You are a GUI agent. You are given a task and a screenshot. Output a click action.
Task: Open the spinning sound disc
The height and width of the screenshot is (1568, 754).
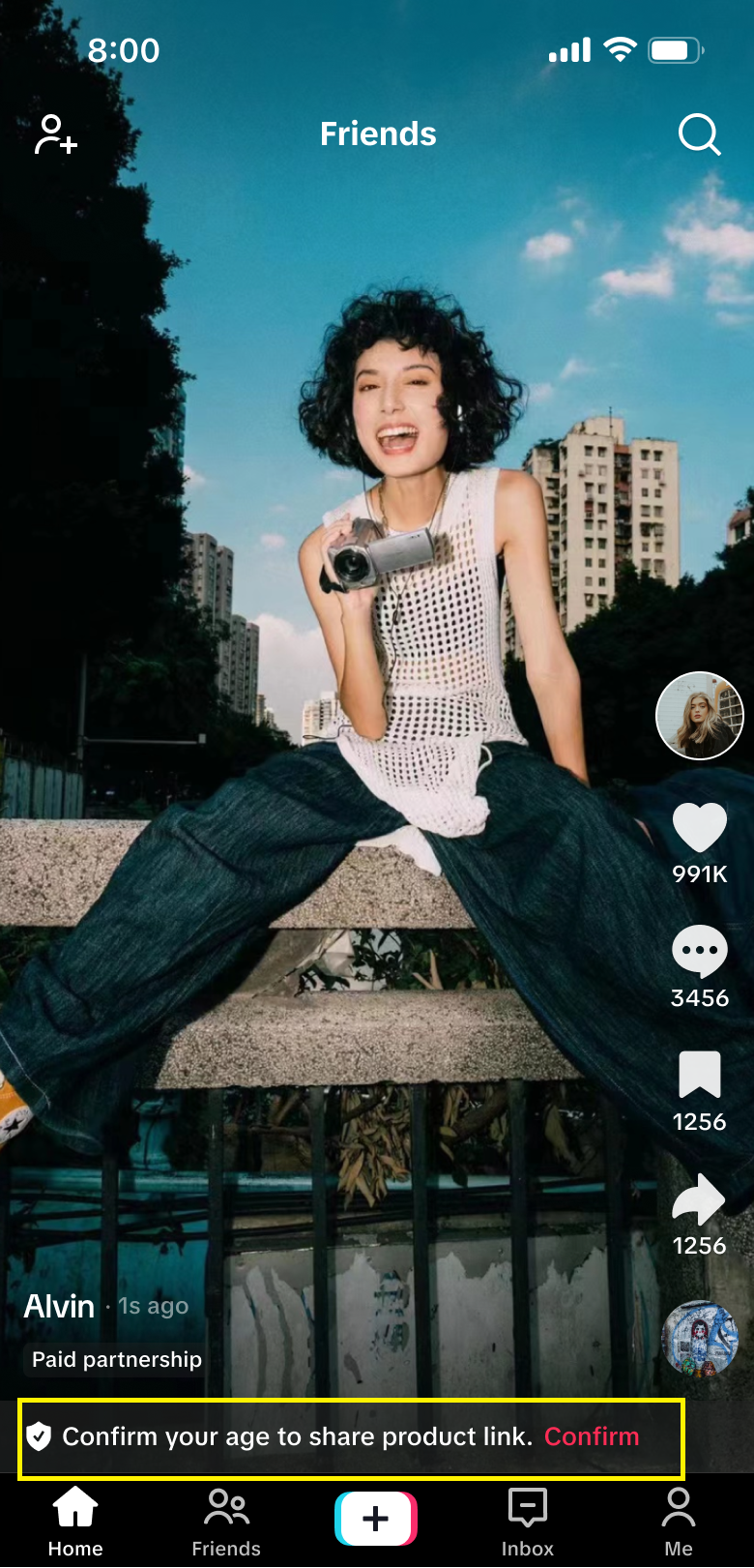(x=699, y=1338)
